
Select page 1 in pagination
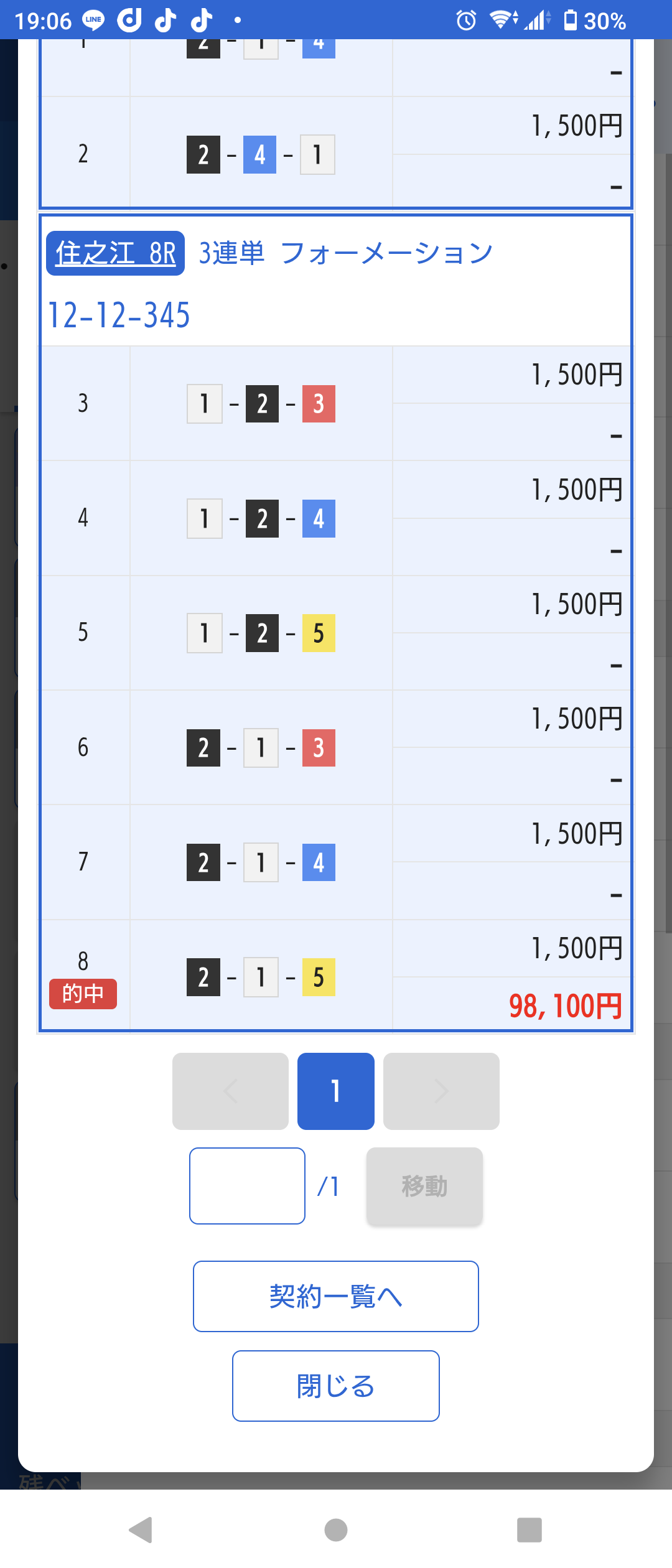[335, 1091]
